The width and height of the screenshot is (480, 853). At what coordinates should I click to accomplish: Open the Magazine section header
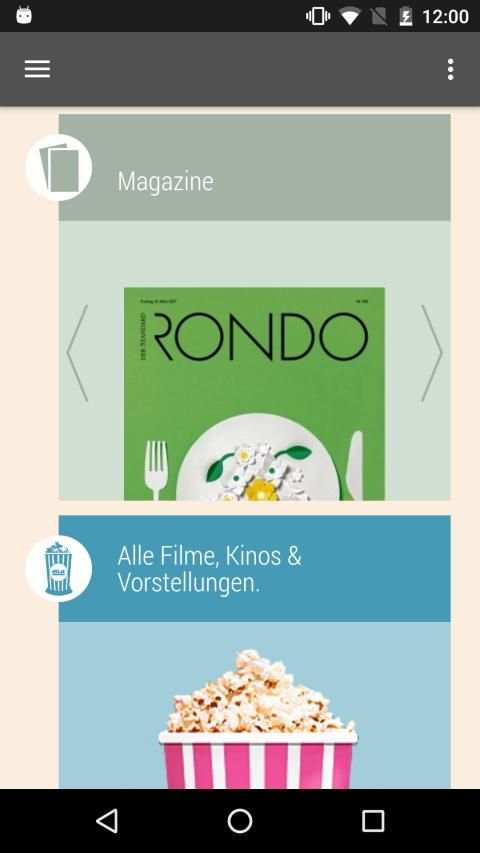tap(255, 168)
